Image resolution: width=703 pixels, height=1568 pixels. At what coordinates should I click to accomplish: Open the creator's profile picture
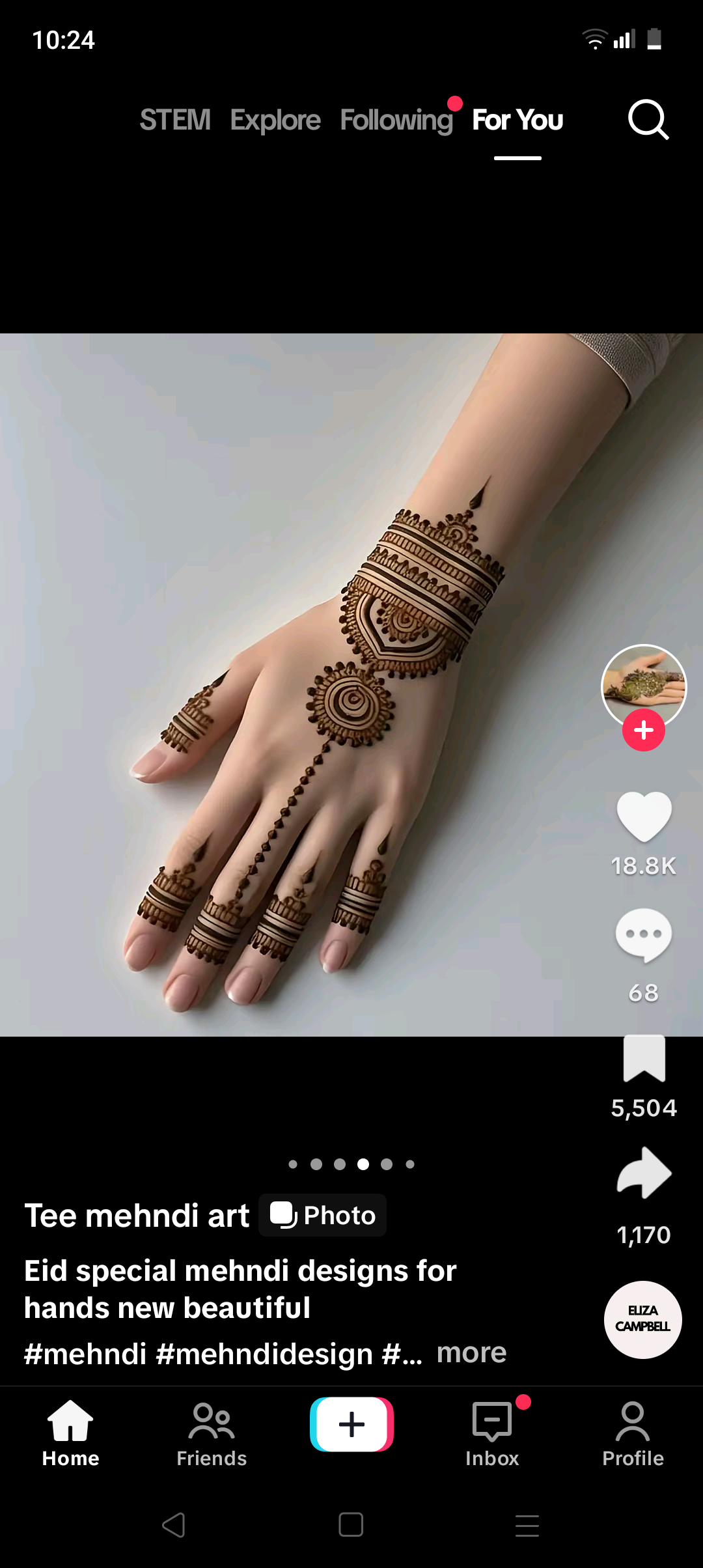point(644,686)
